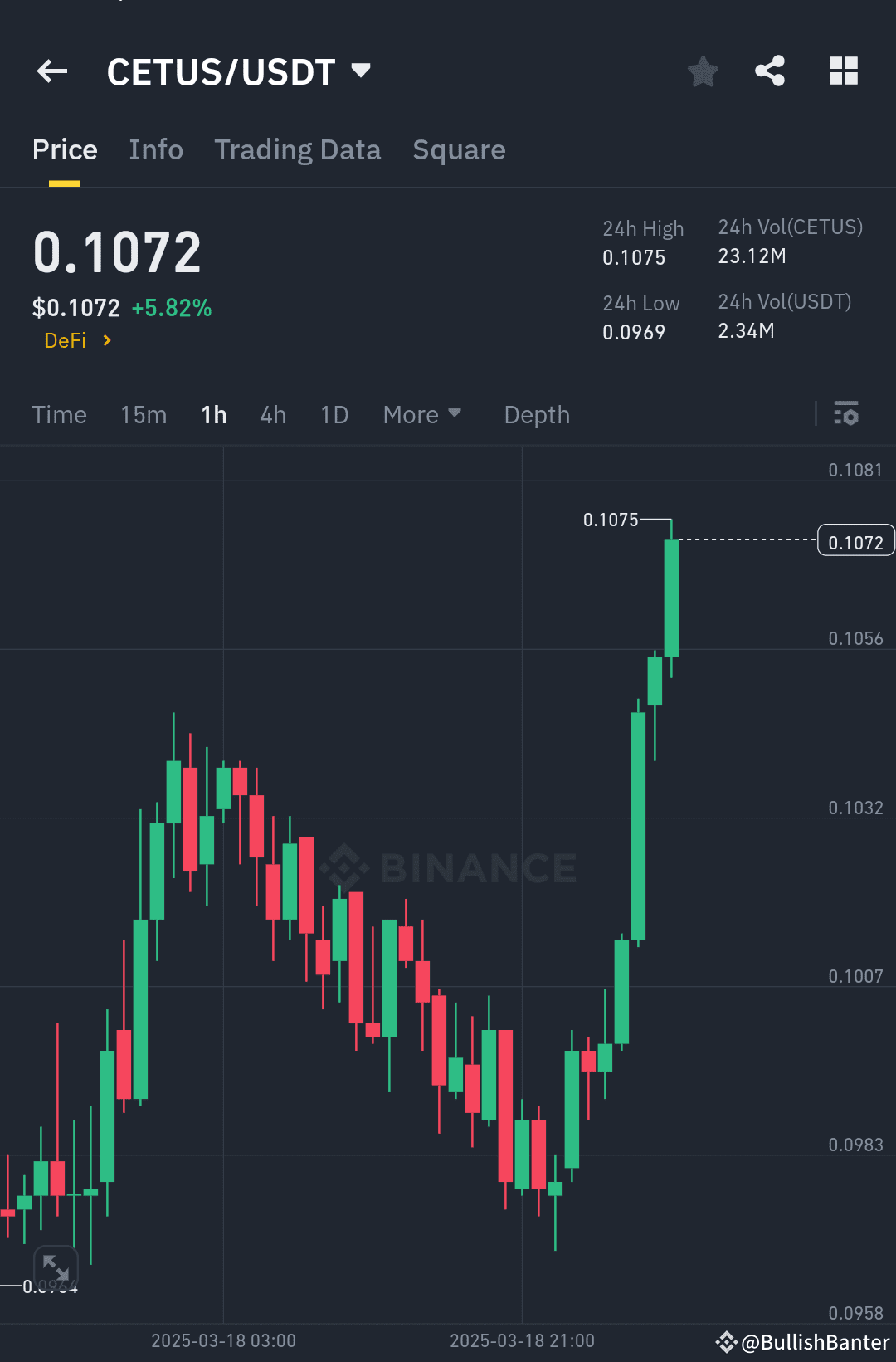
Task: Open the DeFi category chevron
Action: point(106,340)
